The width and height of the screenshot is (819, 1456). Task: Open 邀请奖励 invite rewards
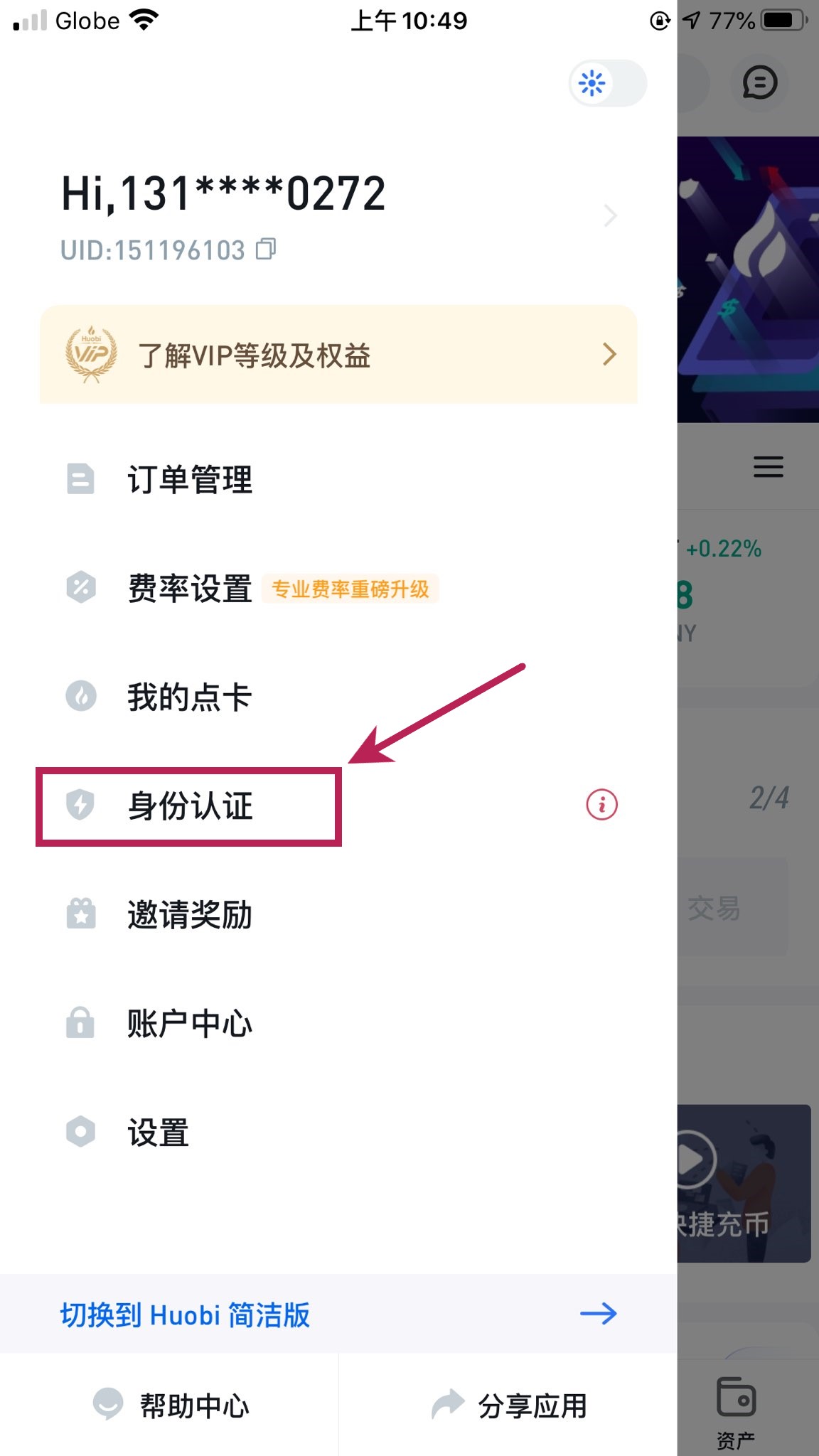[x=190, y=915]
